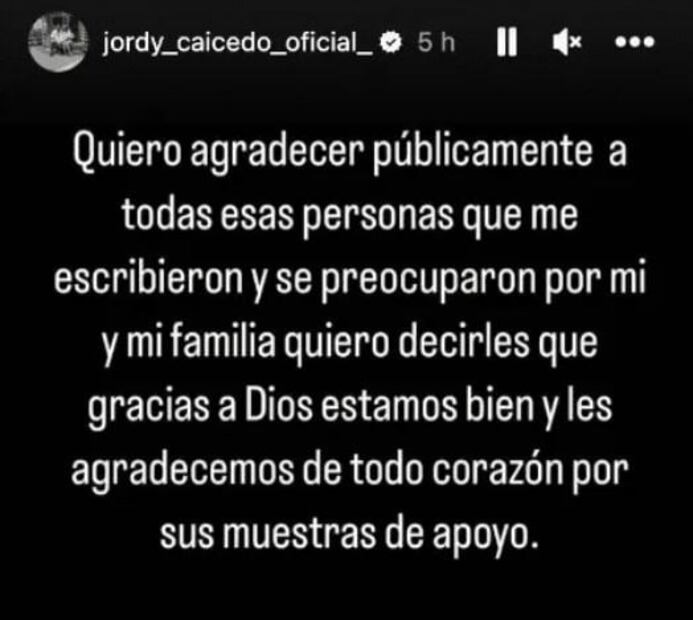
Task: Open the three-dot more options menu
Action: [636, 45]
